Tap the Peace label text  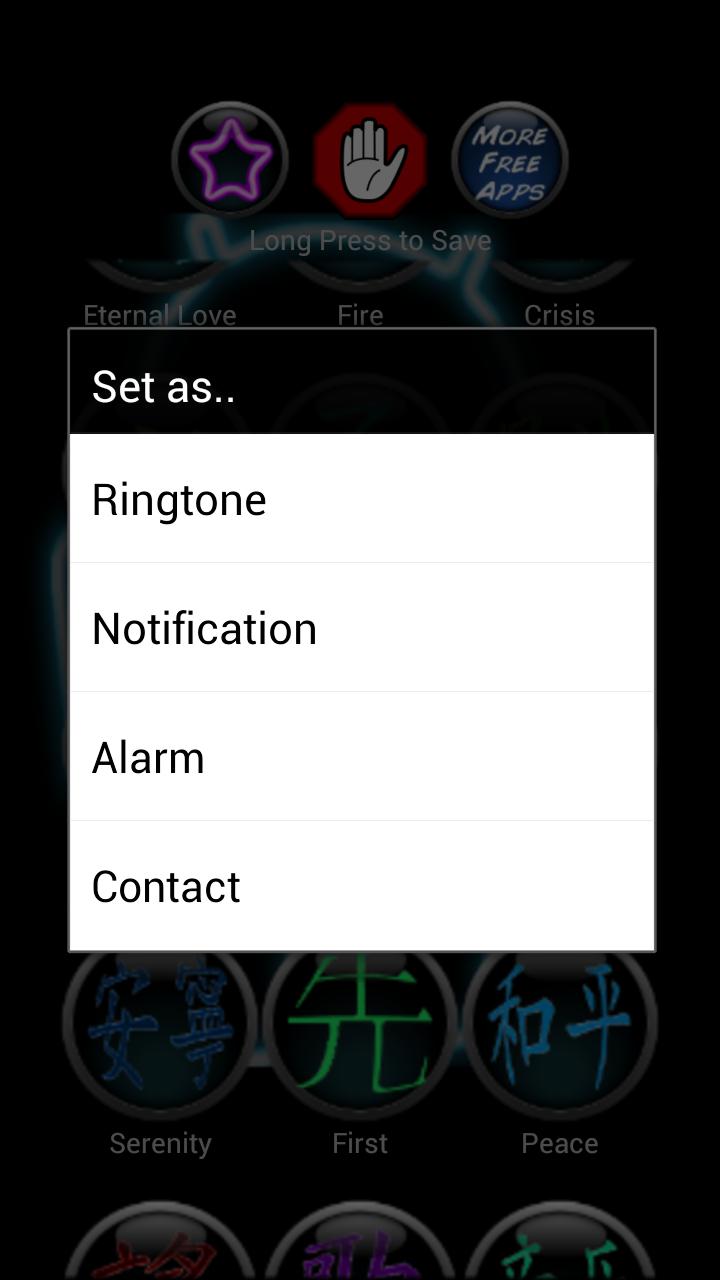560,1142
